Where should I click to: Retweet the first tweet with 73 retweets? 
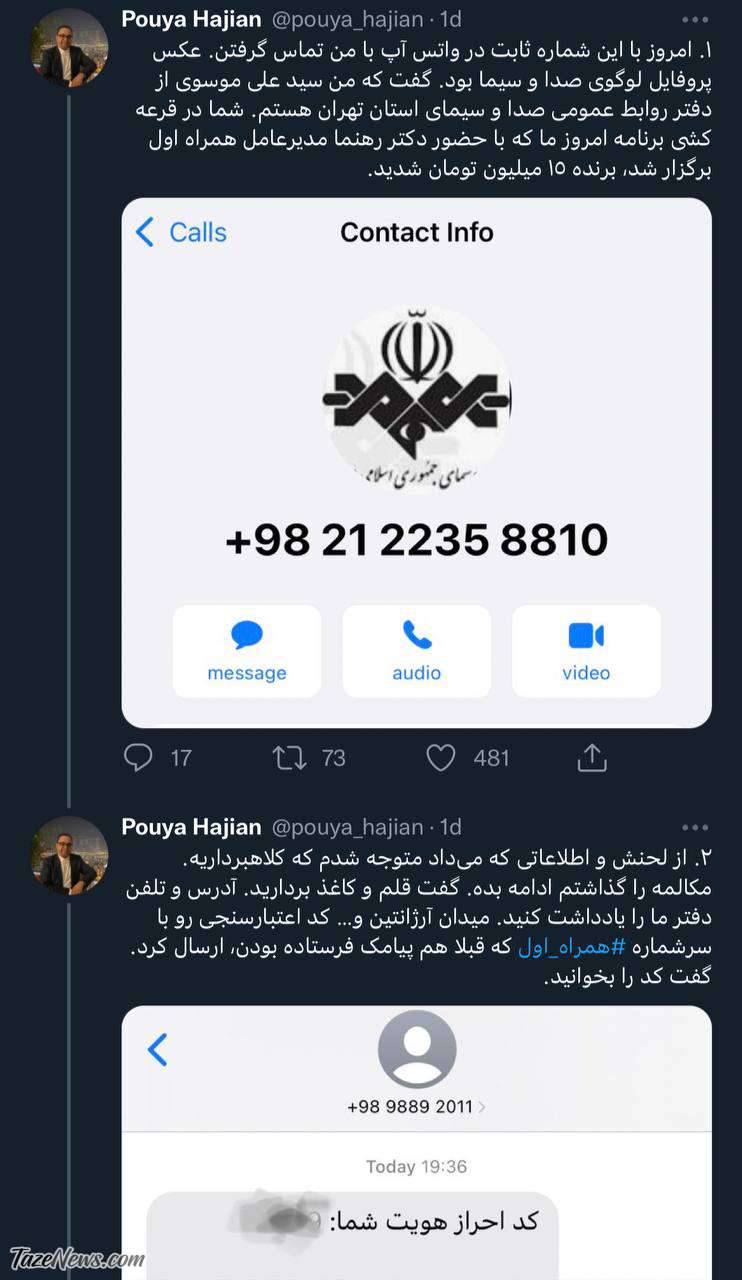click(x=290, y=758)
